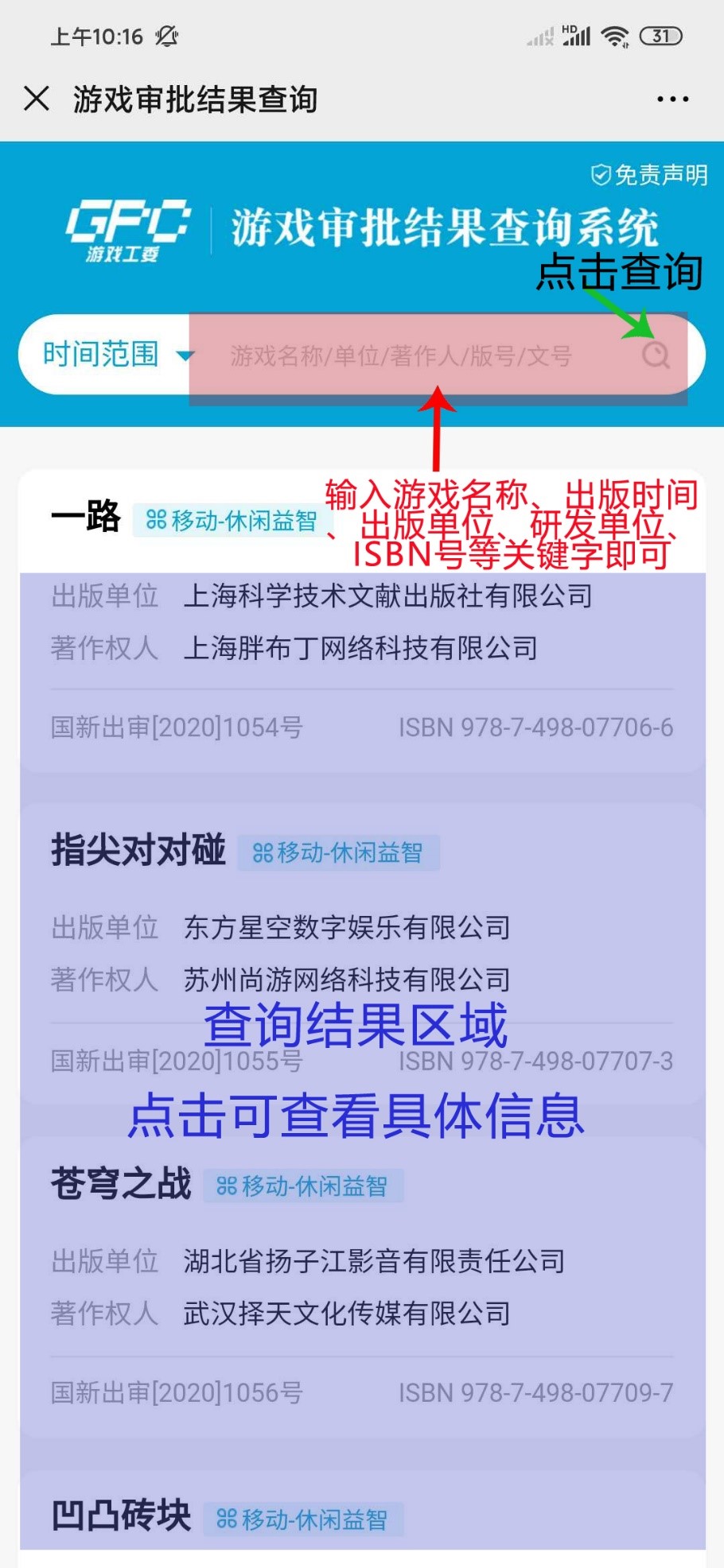Open the 免责声明 disclaimer link
The width and height of the screenshot is (724, 1568).
tap(650, 175)
